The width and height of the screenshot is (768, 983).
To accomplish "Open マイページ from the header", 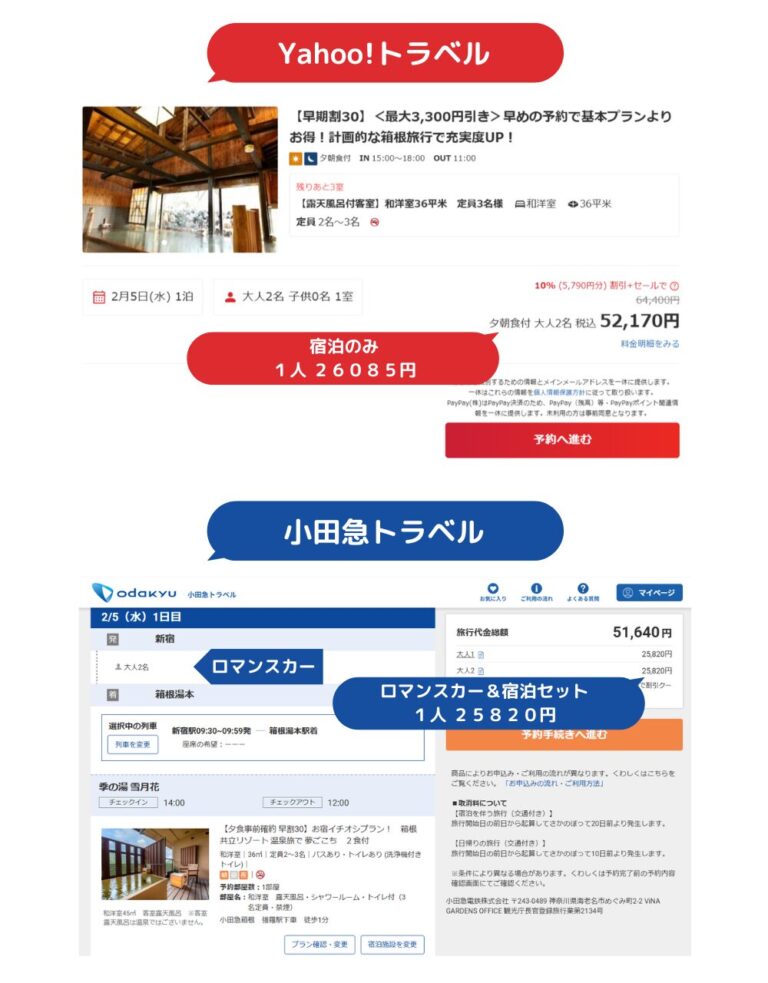I will [x=650, y=590].
